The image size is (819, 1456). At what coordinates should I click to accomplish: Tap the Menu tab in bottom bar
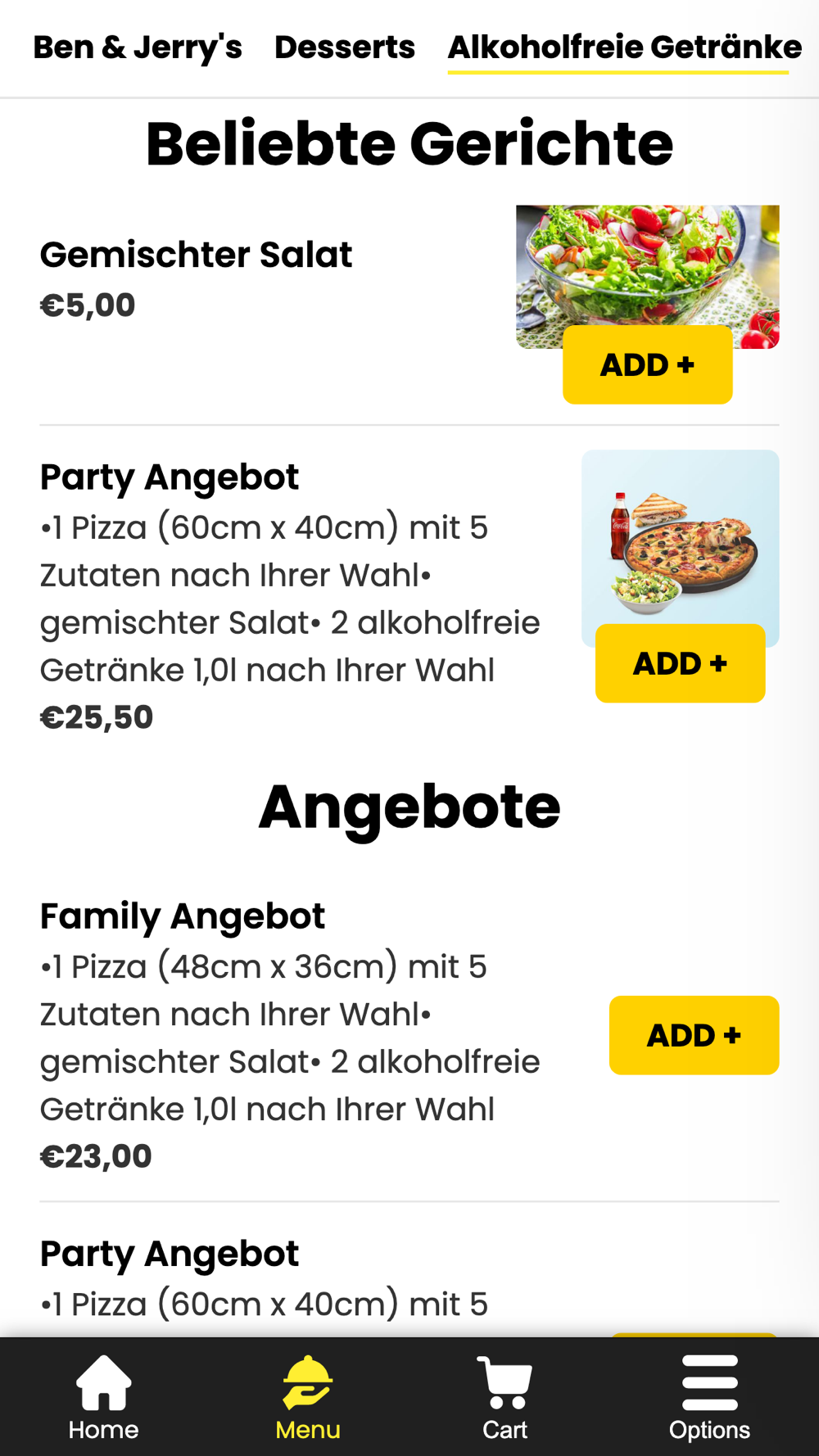click(307, 1398)
